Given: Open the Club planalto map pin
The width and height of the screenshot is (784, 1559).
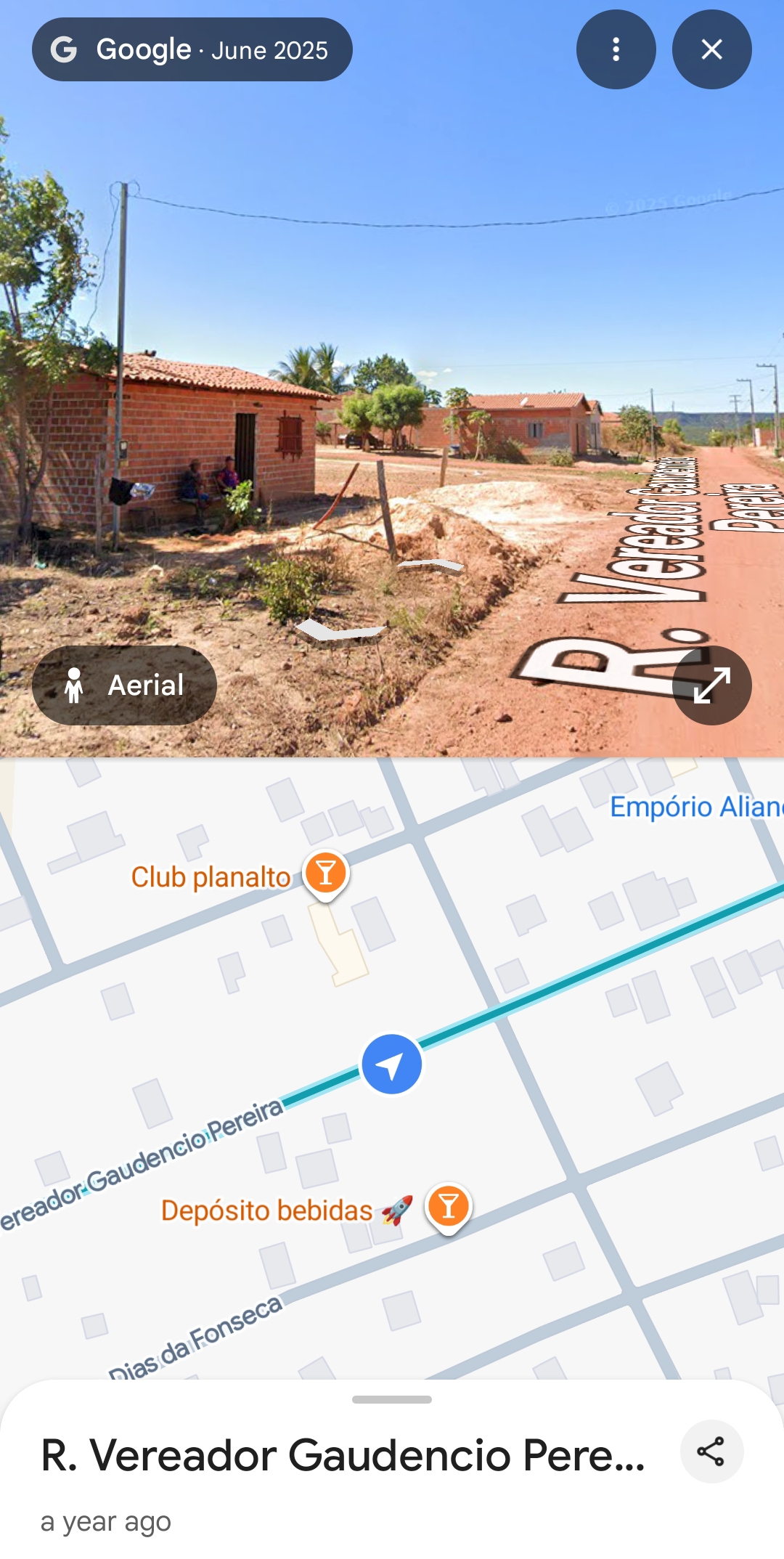Looking at the screenshot, I should pos(325,875).
